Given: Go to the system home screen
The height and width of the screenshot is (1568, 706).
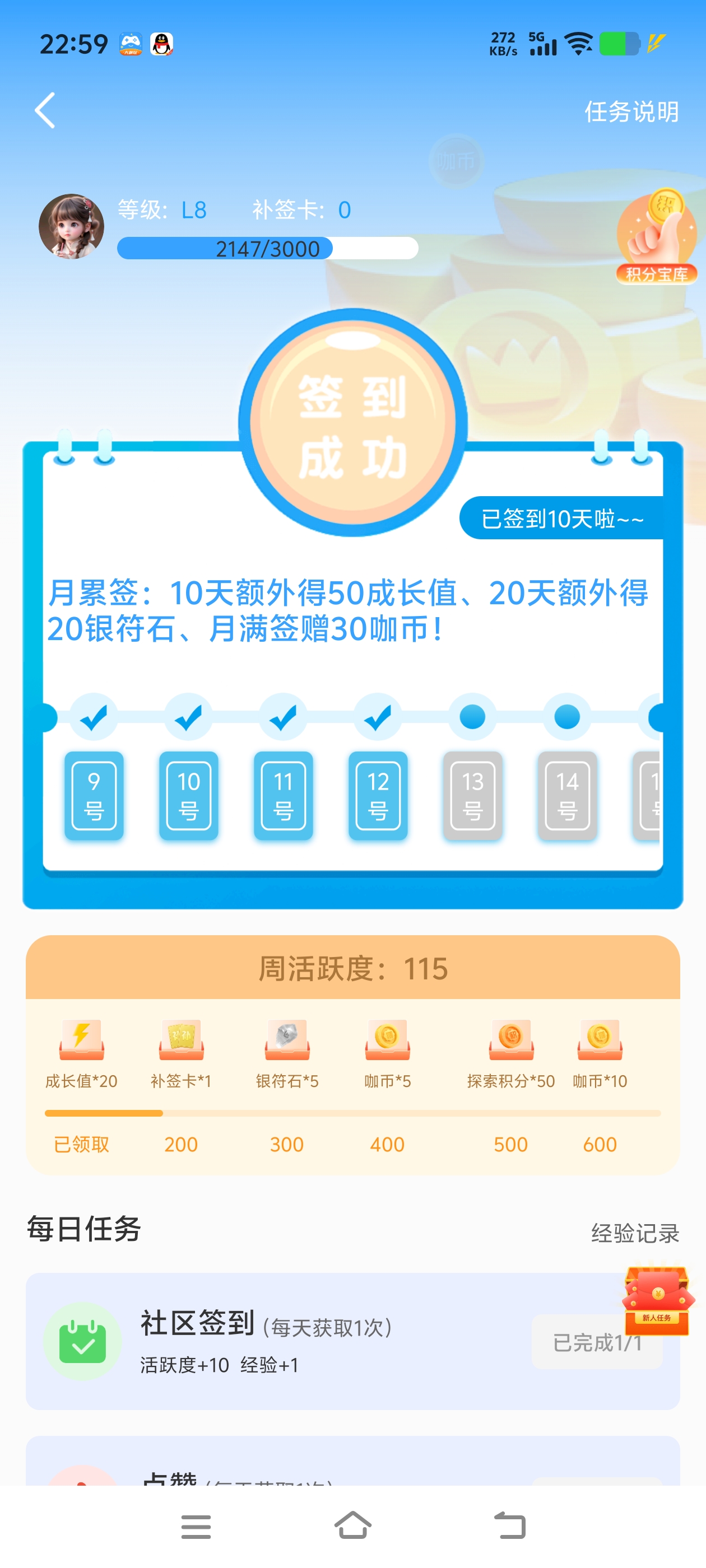Looking at the screenshot, I should (x=352, y=1525).
